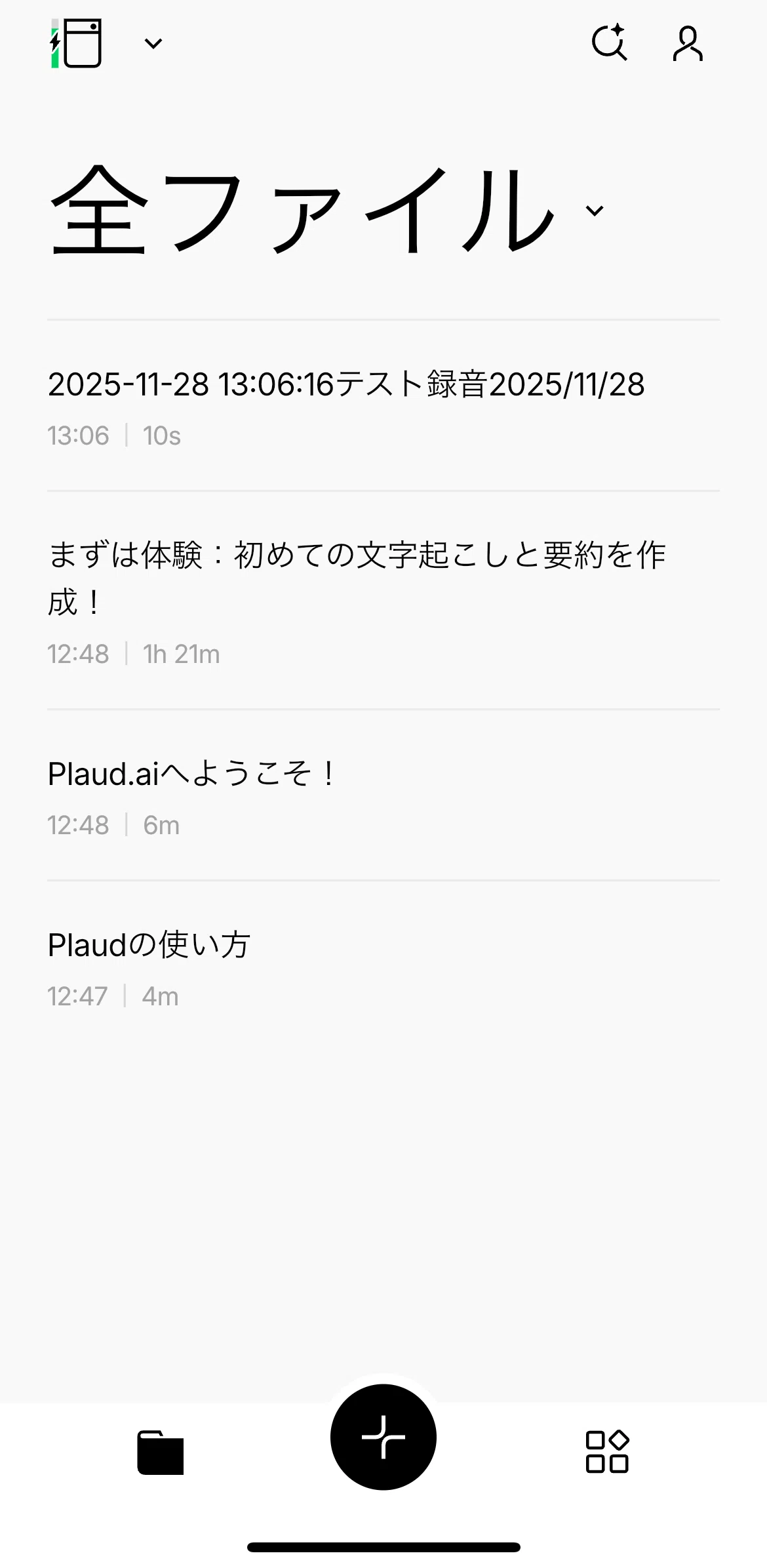The width and height of the screenshot is (767, 1568).
Task: Tap the center add button
Action: (x=383, y=1437)
